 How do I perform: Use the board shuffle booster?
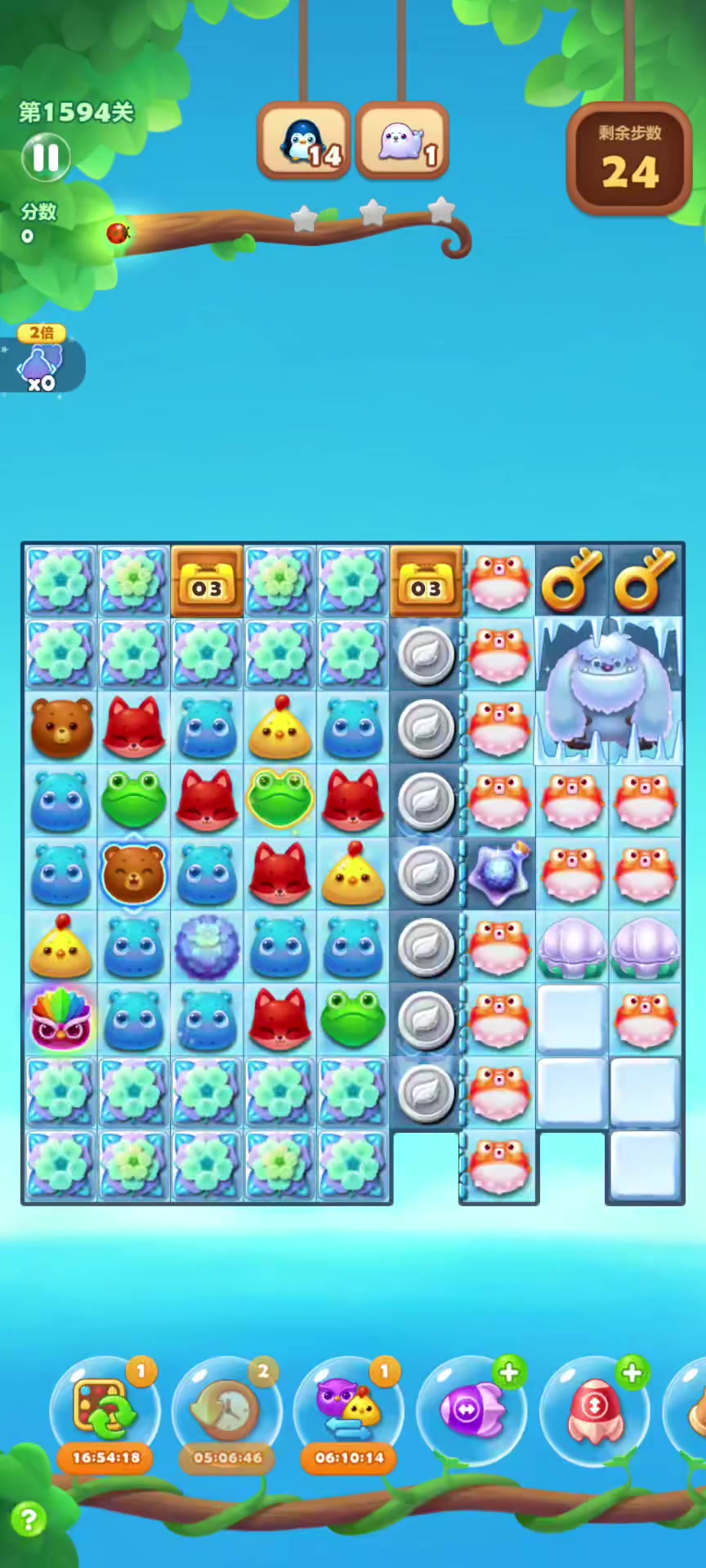pyautogui.click(x=105, y=1408)
